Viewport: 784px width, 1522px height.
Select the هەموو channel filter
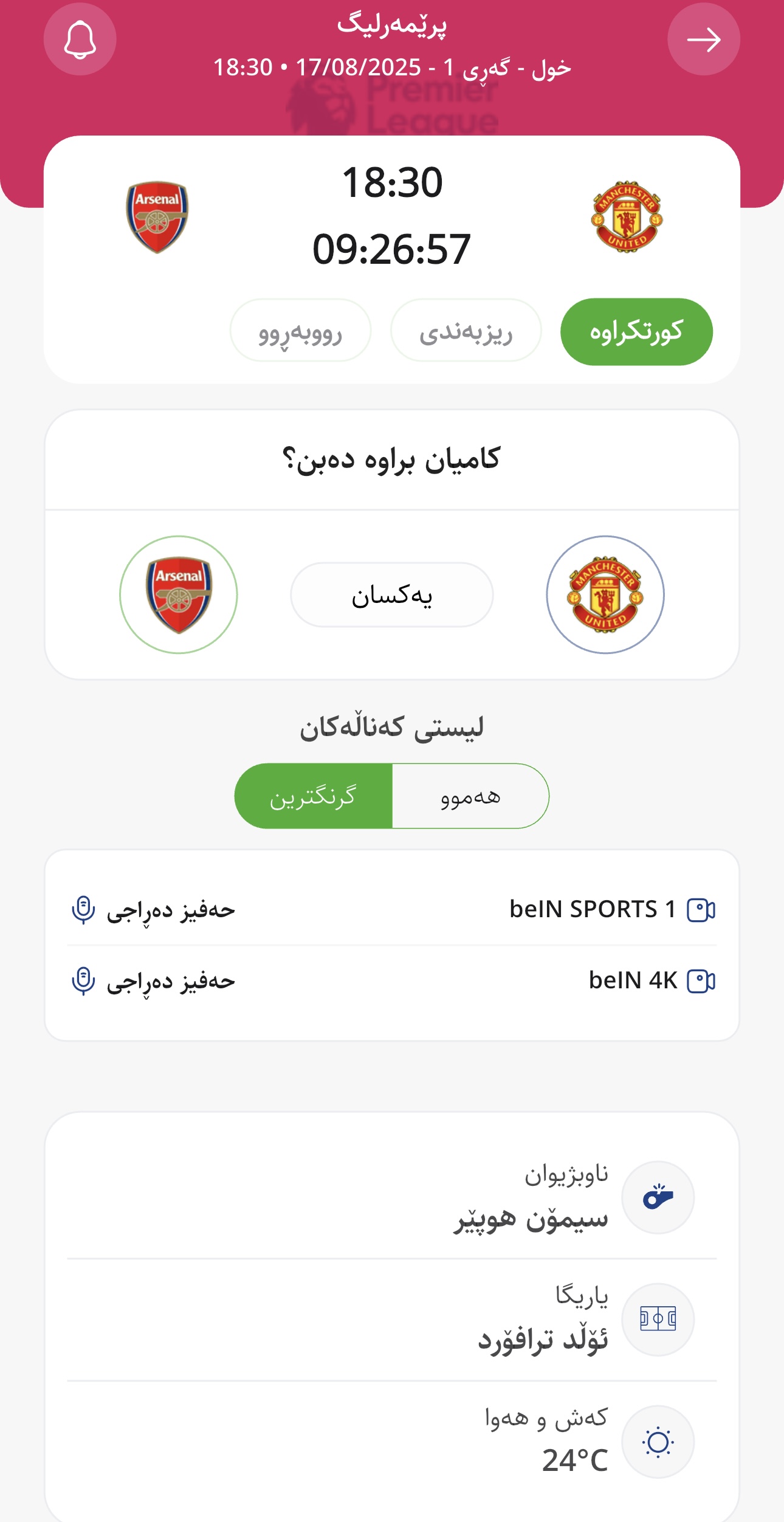point(470,796)
